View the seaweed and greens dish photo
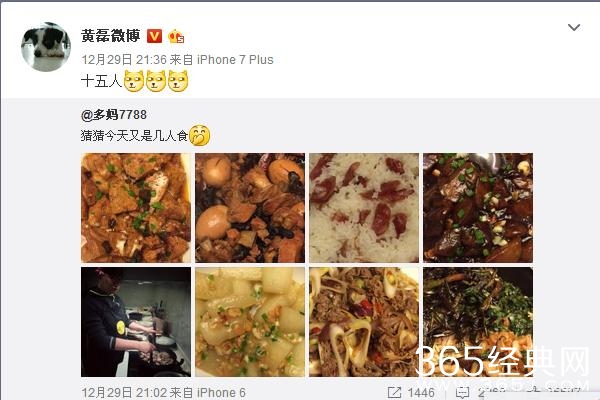 point(477,321)
